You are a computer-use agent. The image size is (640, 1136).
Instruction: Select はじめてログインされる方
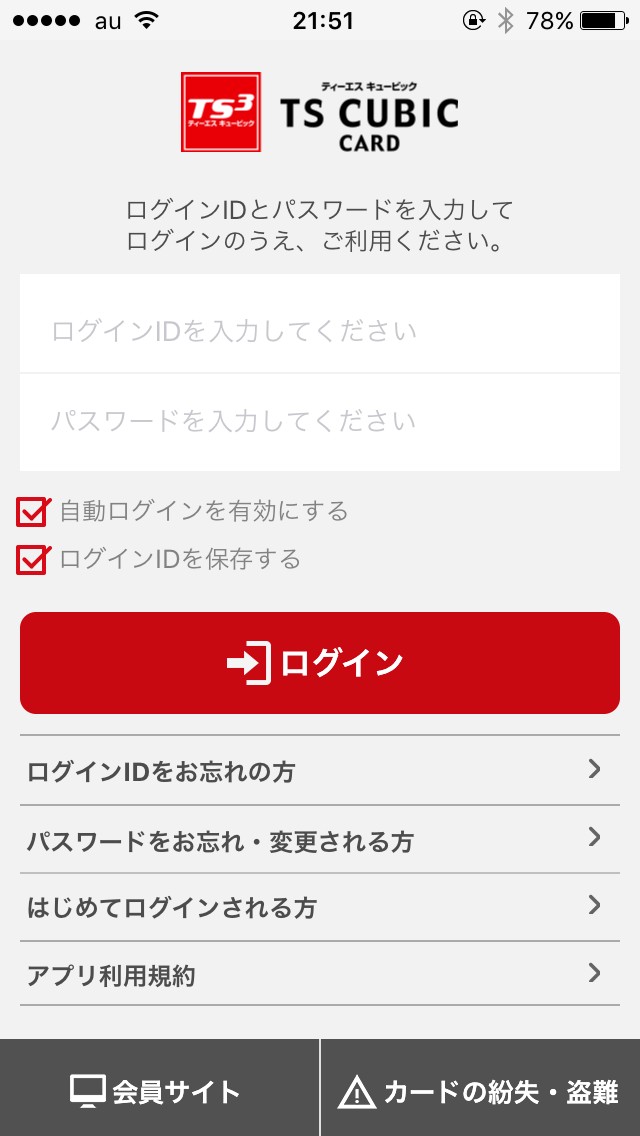click(x=320, y=907)
